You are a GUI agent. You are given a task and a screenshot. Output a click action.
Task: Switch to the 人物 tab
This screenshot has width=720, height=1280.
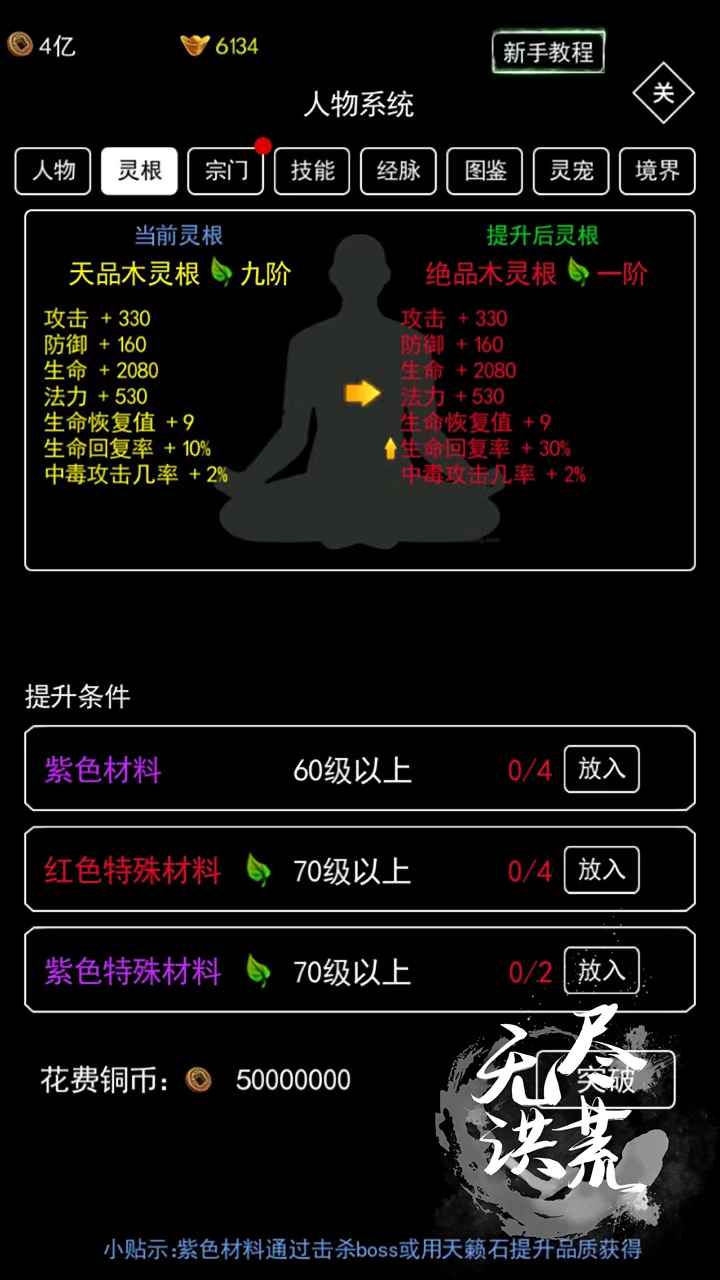(52, 171)
